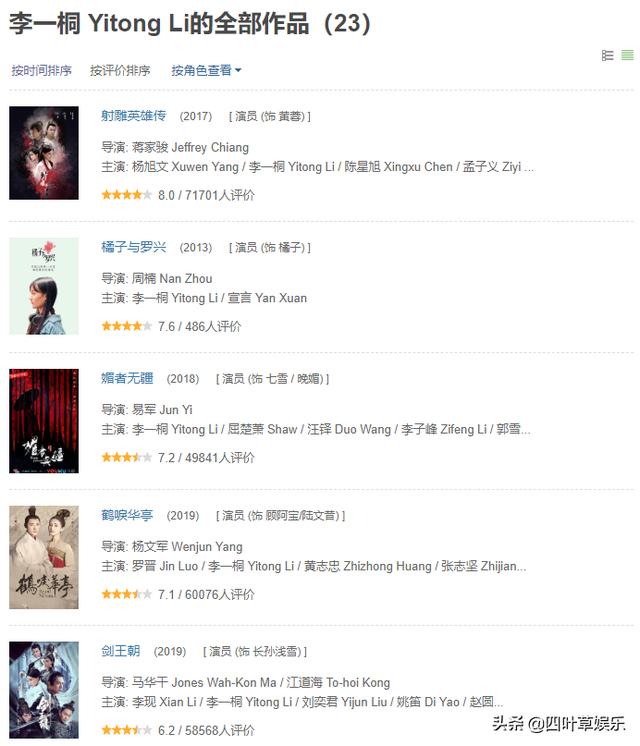Viewport: 640px width, 746px height.
Task: Open the 剑王朝 title link
Action: pyautogui.click(x=120, y=651)
